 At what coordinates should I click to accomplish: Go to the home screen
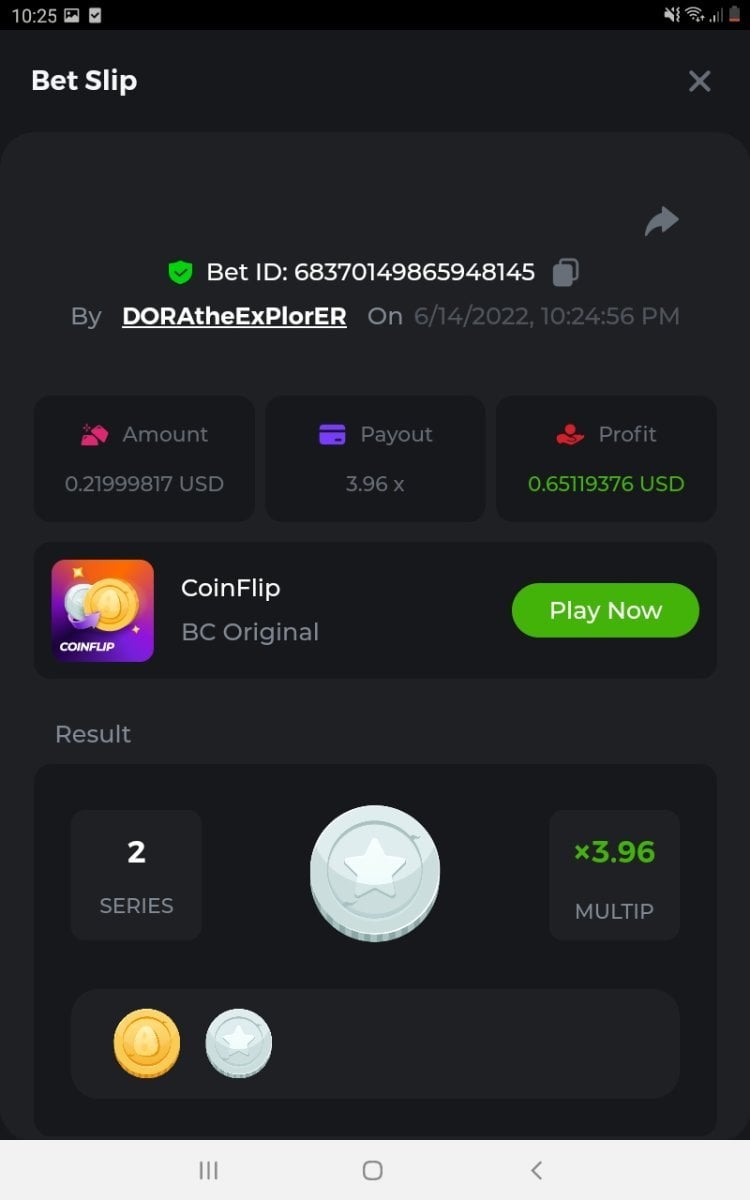pyautogui.click(x=373, y=1170)
